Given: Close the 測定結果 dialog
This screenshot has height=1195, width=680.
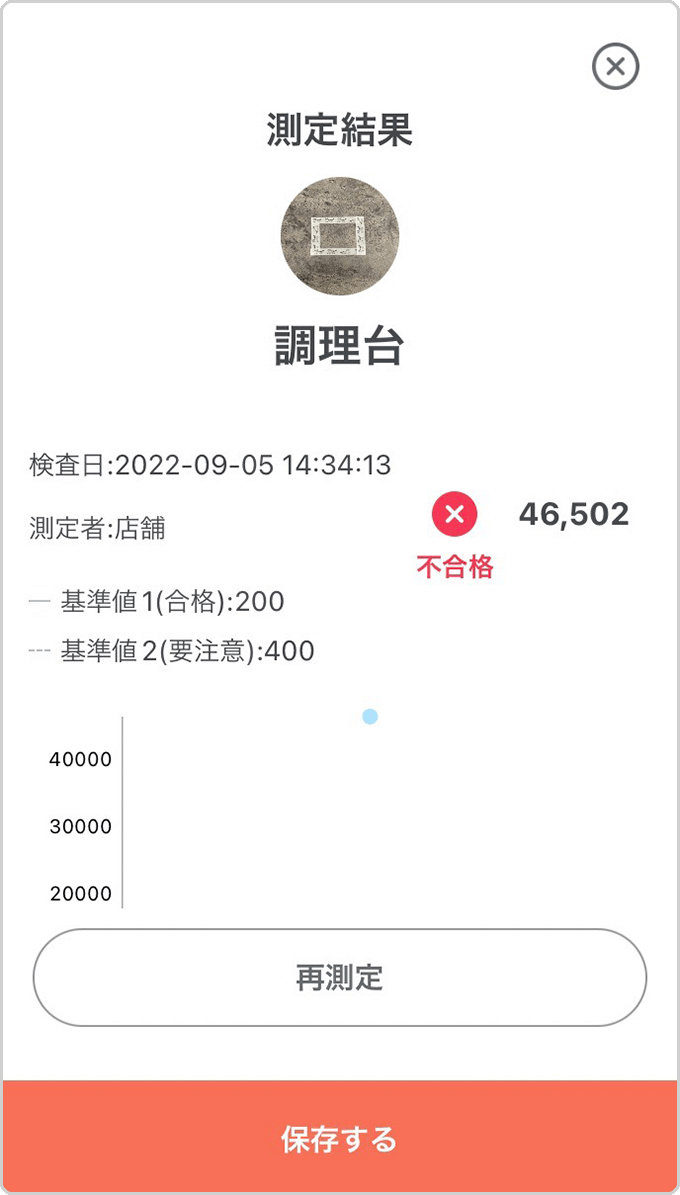Looking at the screenshot, I should pos(615,67).
